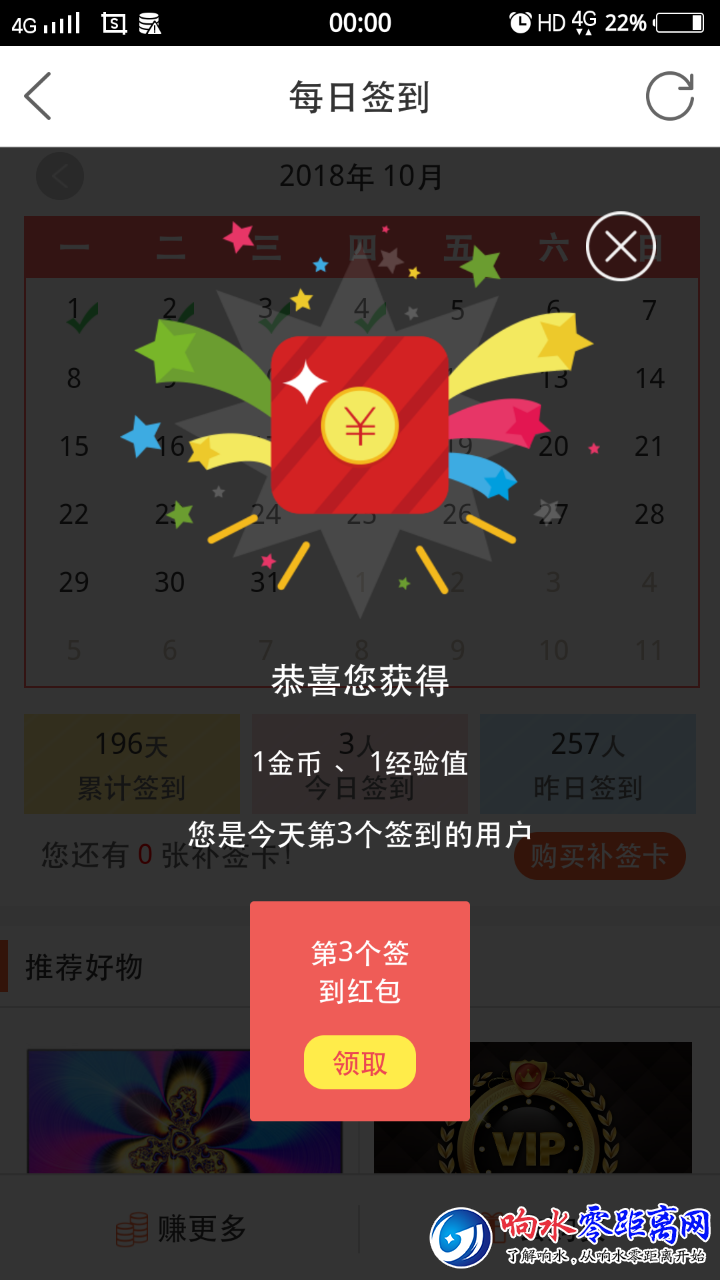Tap 领取 to claim the red packet

[x=360, y=1062]
